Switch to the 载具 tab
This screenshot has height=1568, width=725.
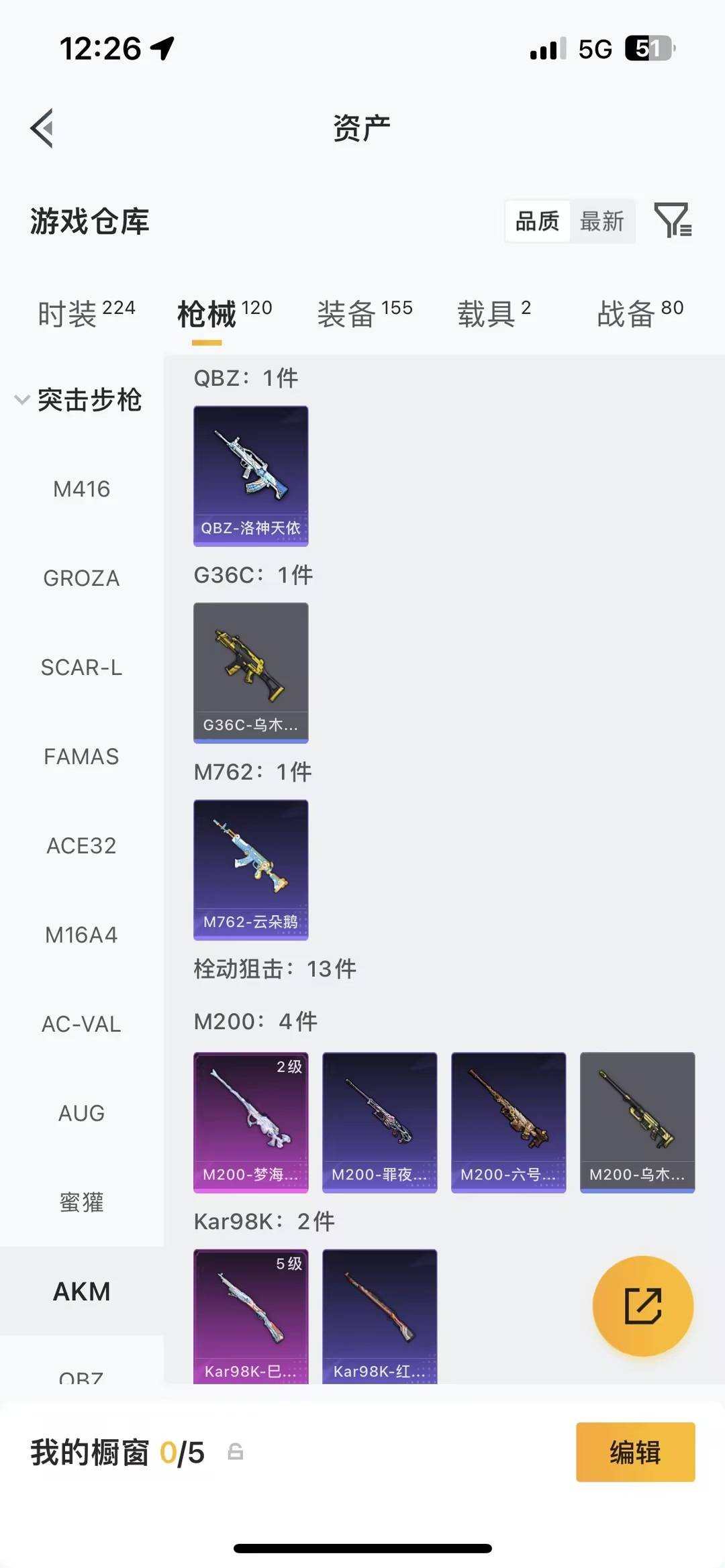coord(493,313)
